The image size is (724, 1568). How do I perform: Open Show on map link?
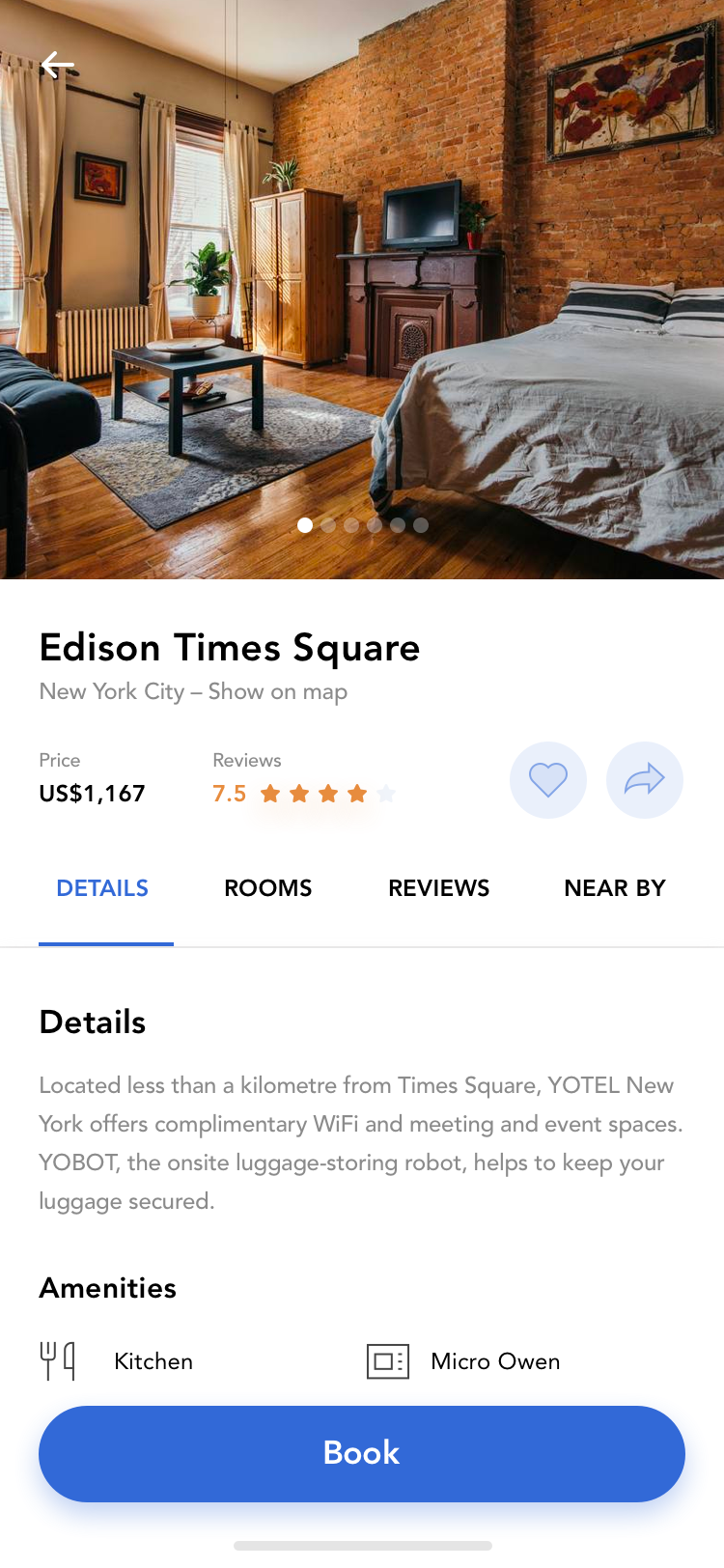coord(278,692)
